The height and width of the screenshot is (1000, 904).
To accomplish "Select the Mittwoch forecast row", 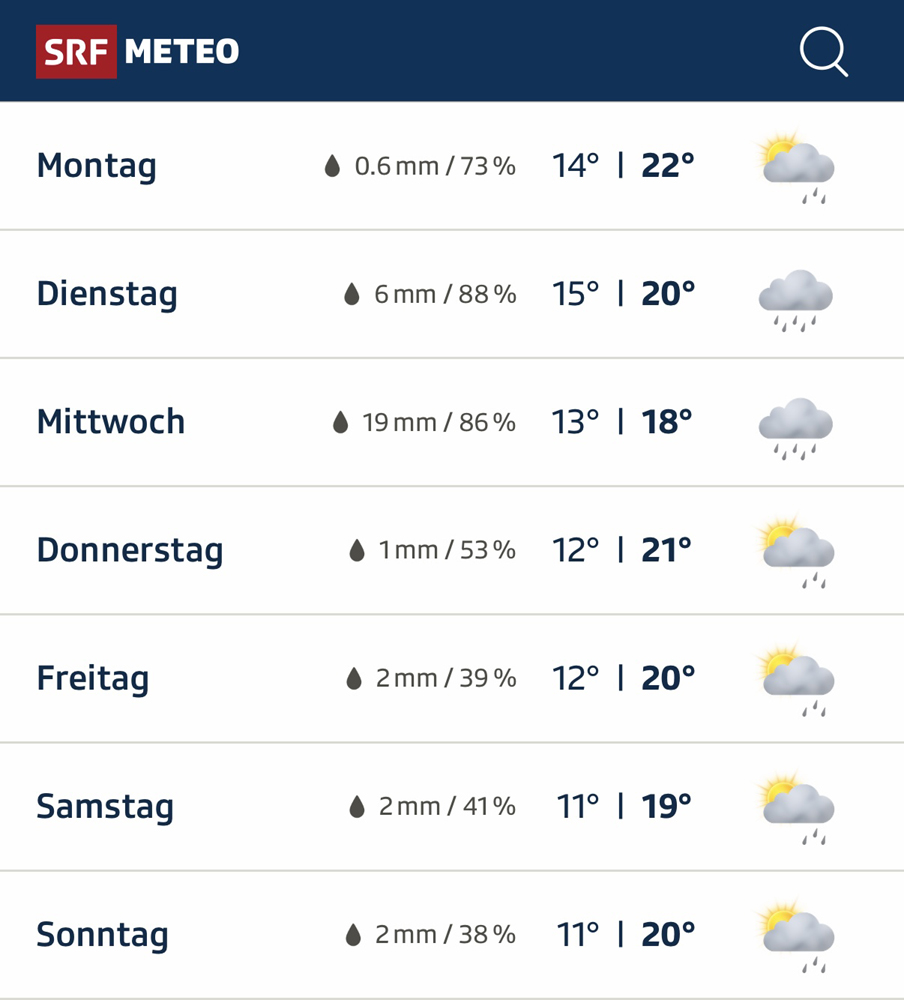I will [450, 422].
